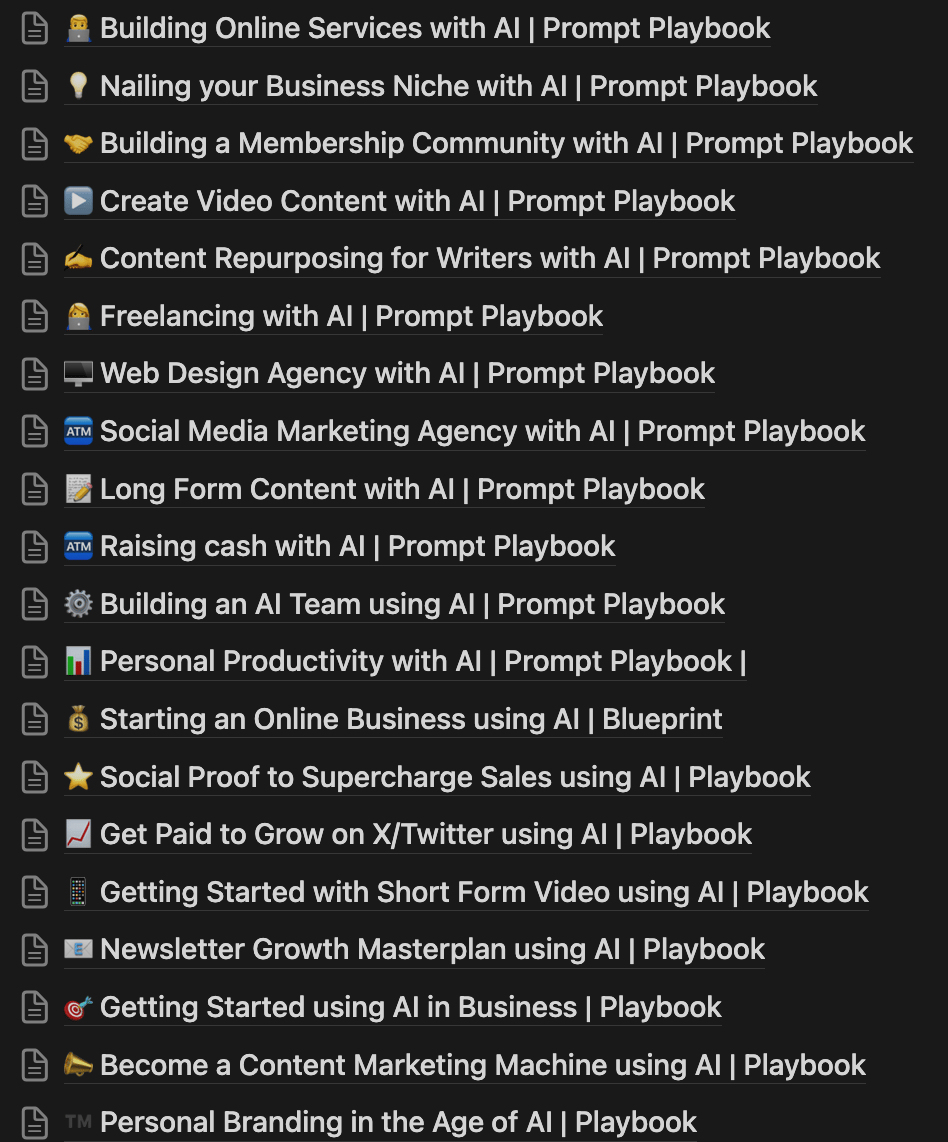Open Freelancing with AI playbook
This screenshot has height=1142, width=948.
click(x=351, y=316)
